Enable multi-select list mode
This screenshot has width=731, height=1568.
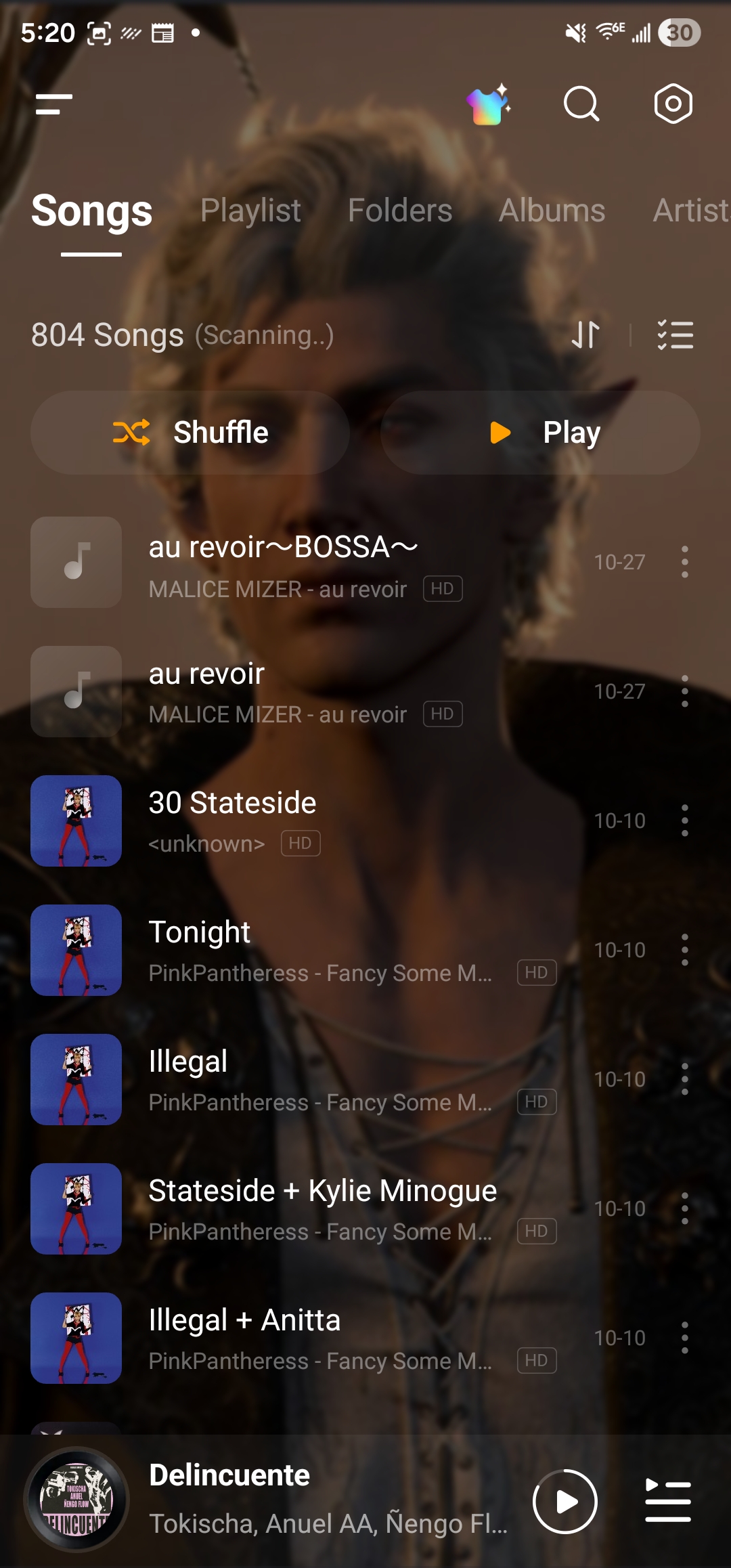(675, 334)
